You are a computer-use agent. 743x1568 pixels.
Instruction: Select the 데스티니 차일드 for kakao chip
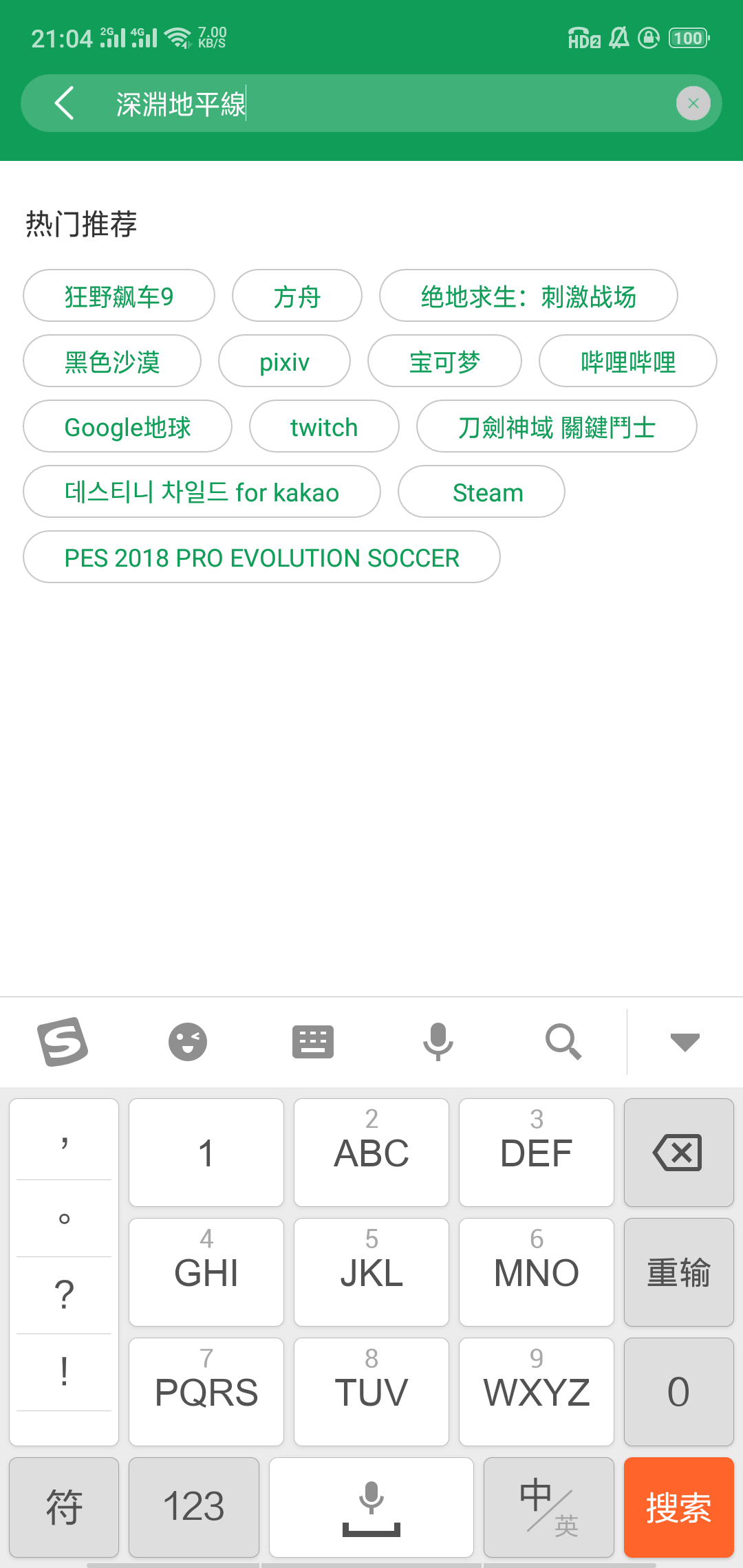tap(202, 492)
